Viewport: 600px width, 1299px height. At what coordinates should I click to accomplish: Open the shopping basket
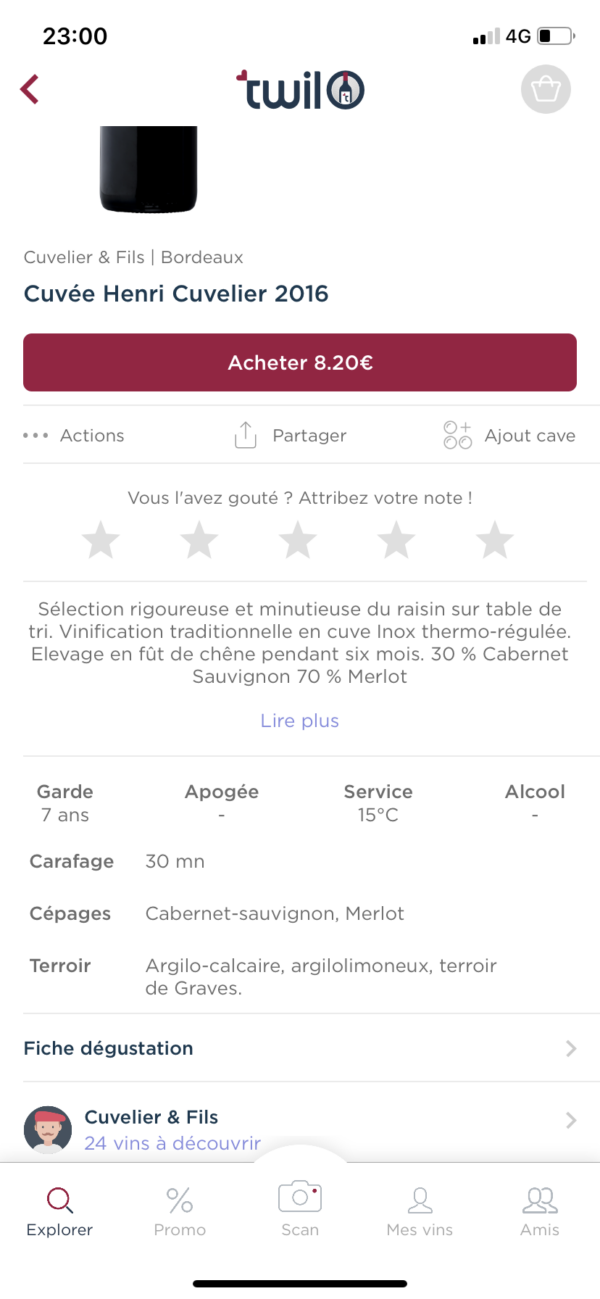point(545,91)
